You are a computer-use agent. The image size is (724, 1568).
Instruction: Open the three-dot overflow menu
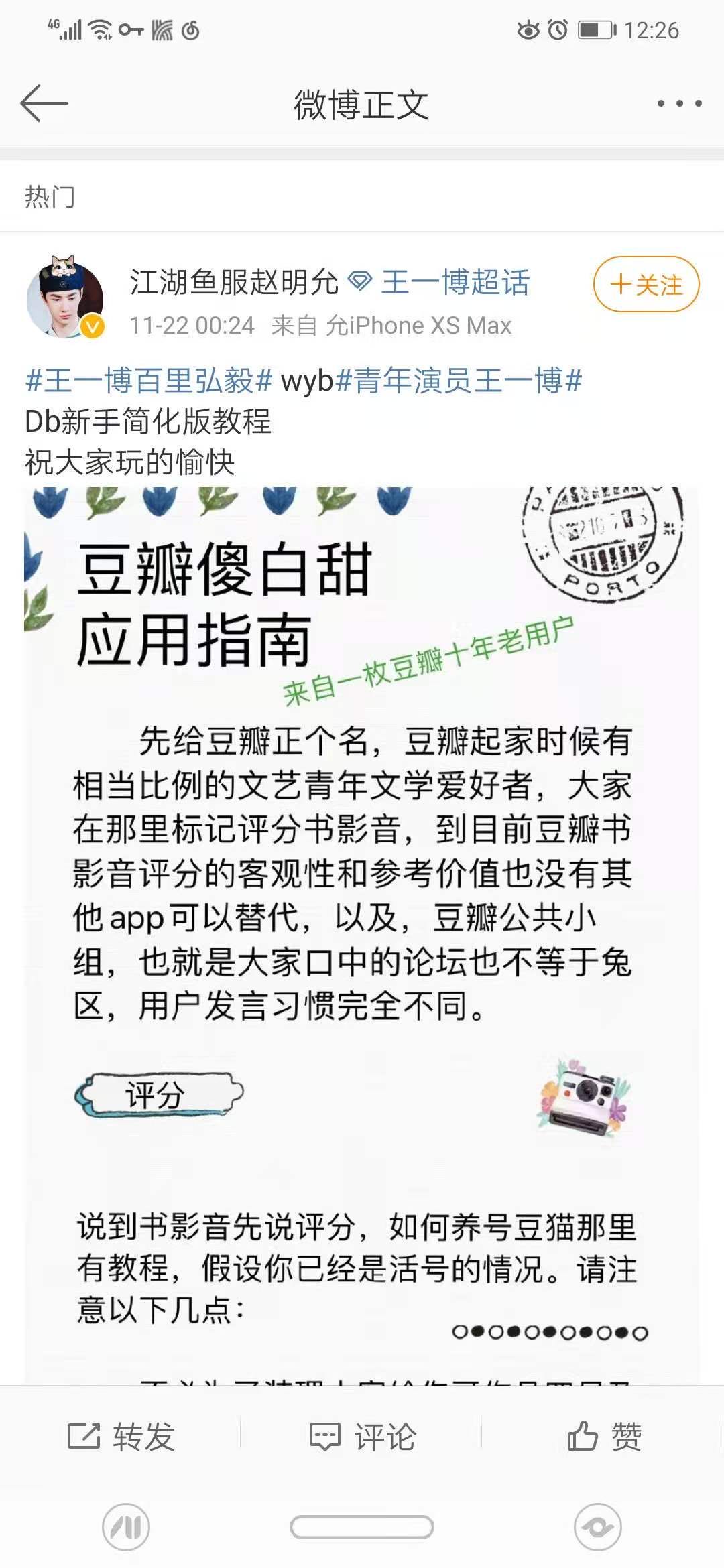tap(679, 103)
